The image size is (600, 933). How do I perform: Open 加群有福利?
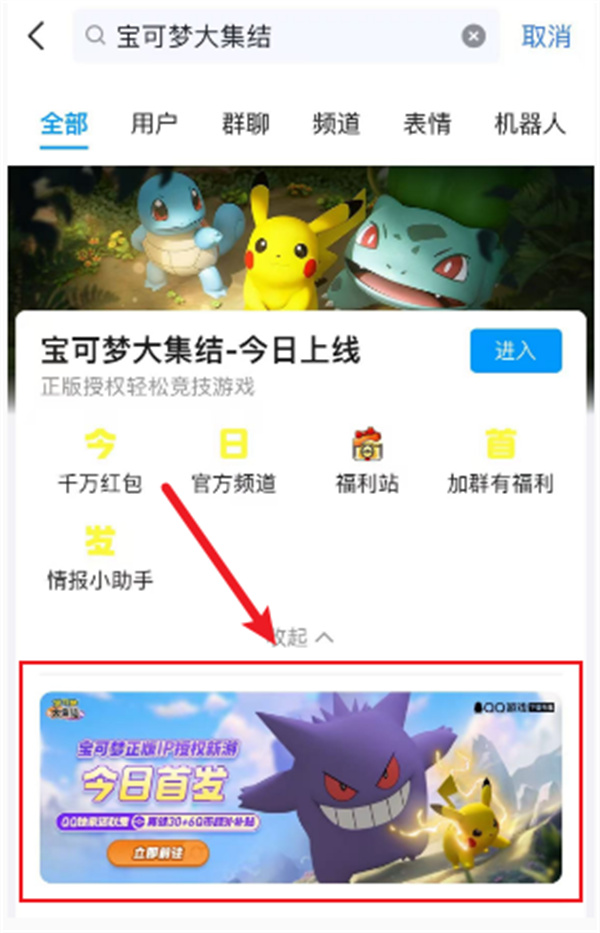coord(500,461)
